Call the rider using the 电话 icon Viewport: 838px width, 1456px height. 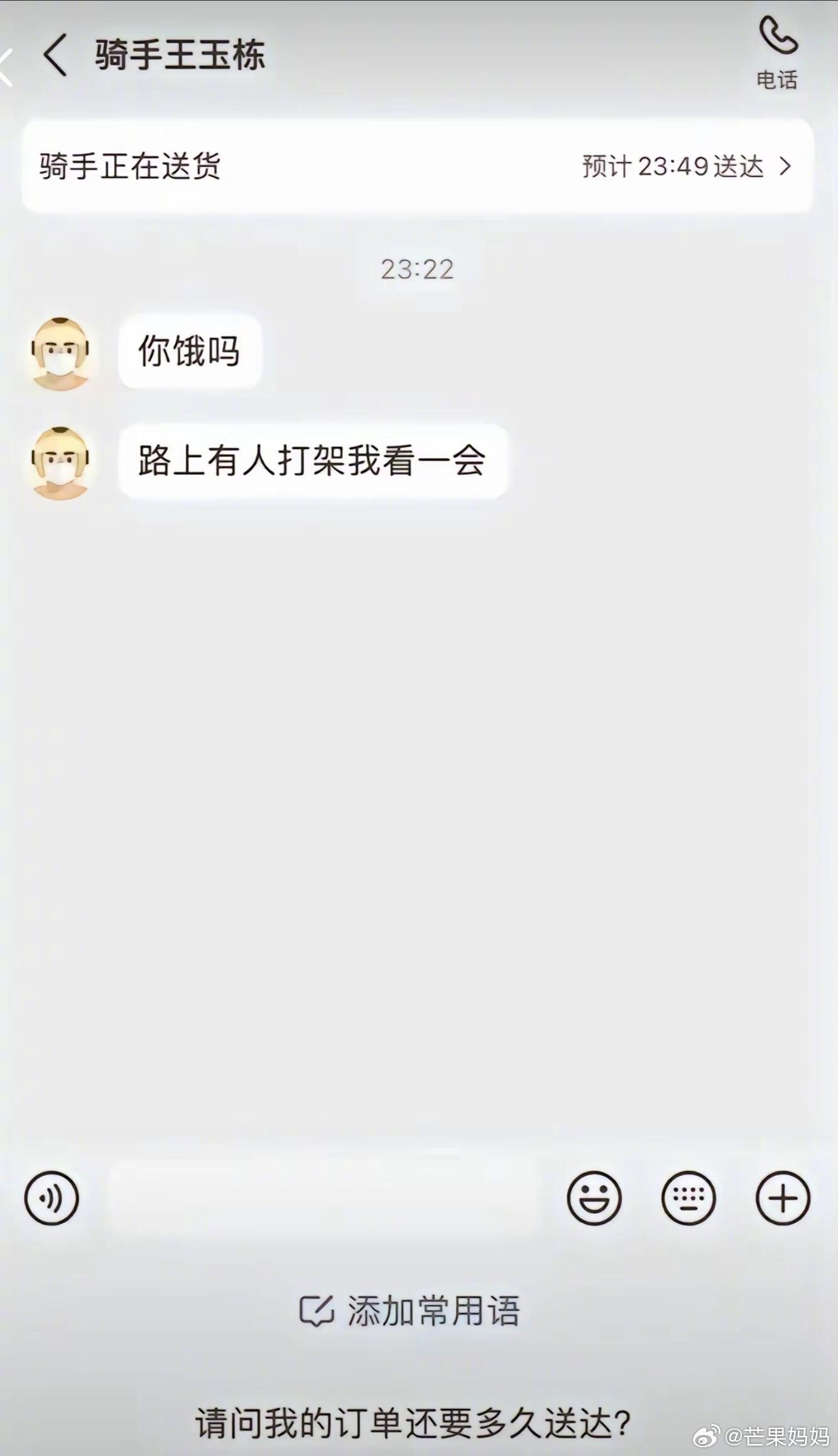pos(777,53)
